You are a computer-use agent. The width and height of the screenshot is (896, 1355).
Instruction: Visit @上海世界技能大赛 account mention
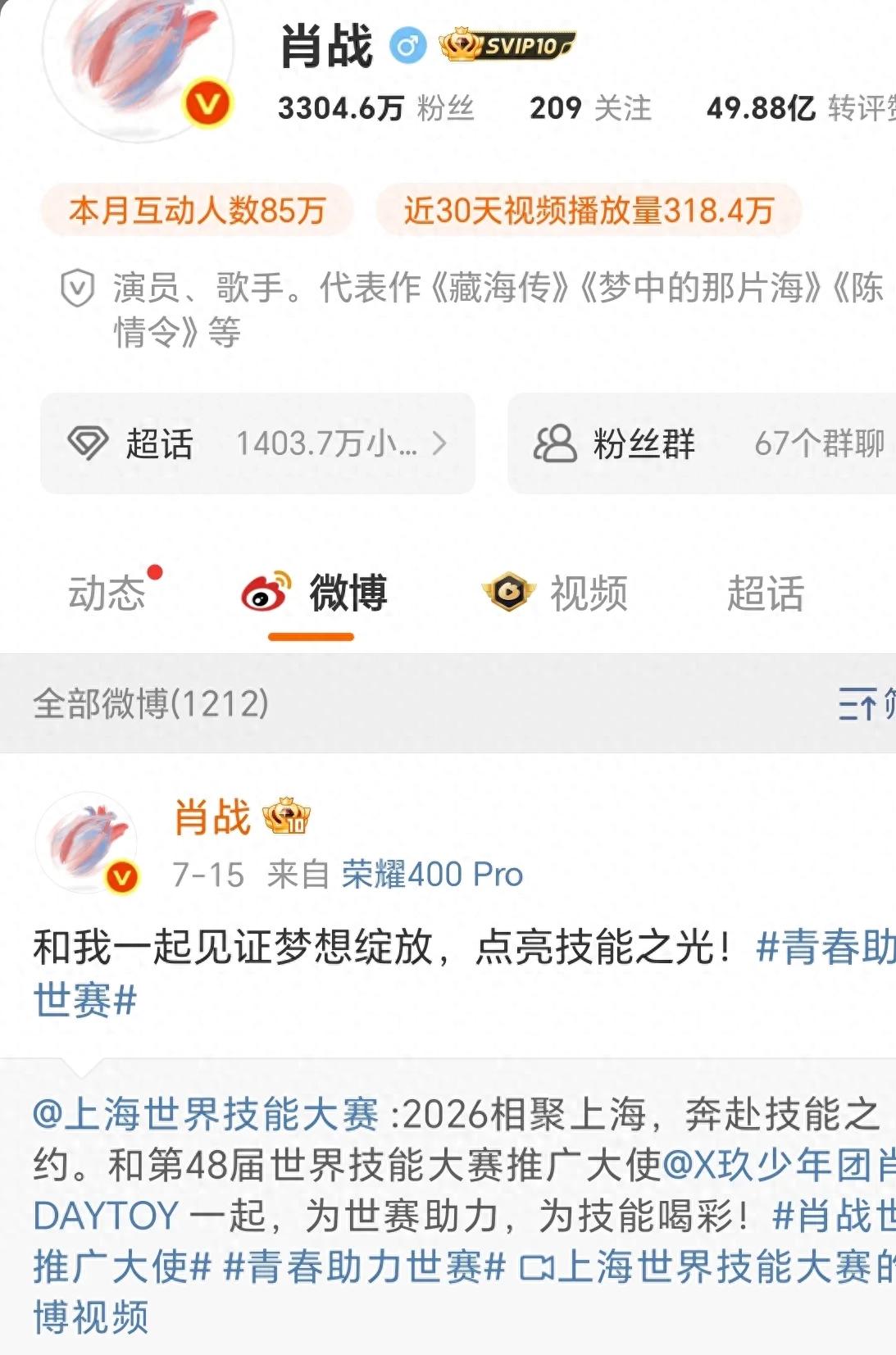pos(205,1114)
